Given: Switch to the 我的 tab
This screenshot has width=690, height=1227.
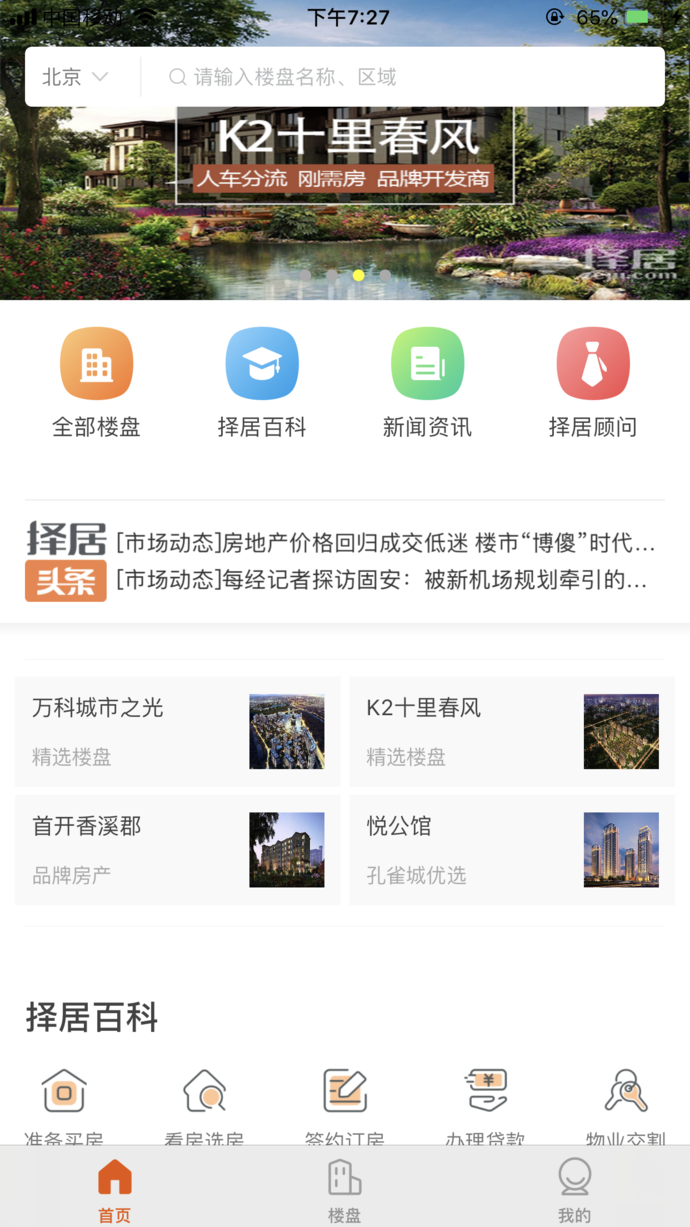Looking at the screenshot, I should tap(574, 1188).
